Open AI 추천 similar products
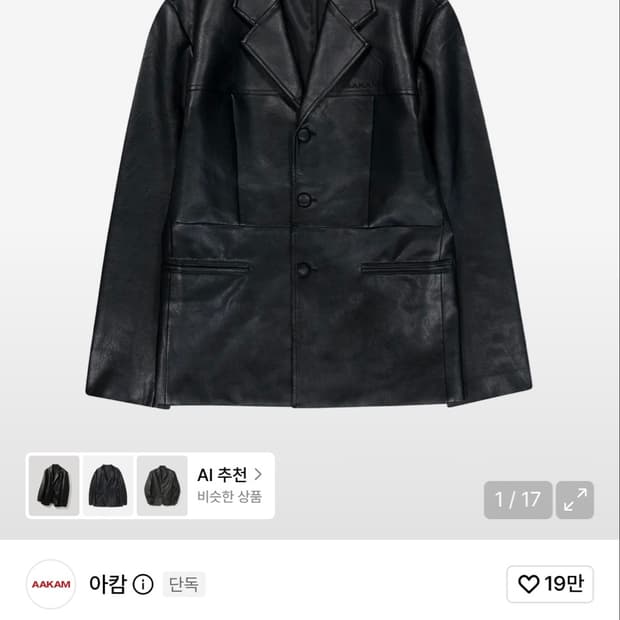The image size is (620, 620). coord(230,485)
